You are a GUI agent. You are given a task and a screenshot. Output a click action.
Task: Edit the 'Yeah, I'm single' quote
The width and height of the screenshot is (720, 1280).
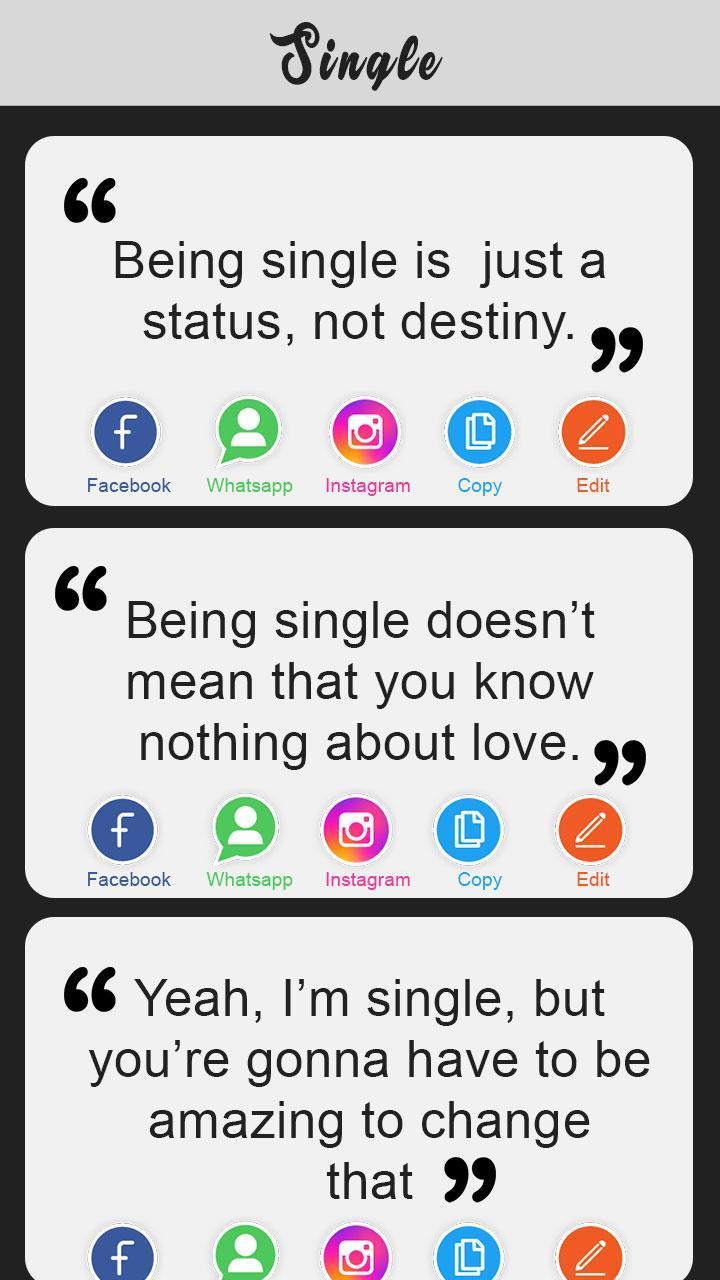(x=590, y=1254)
